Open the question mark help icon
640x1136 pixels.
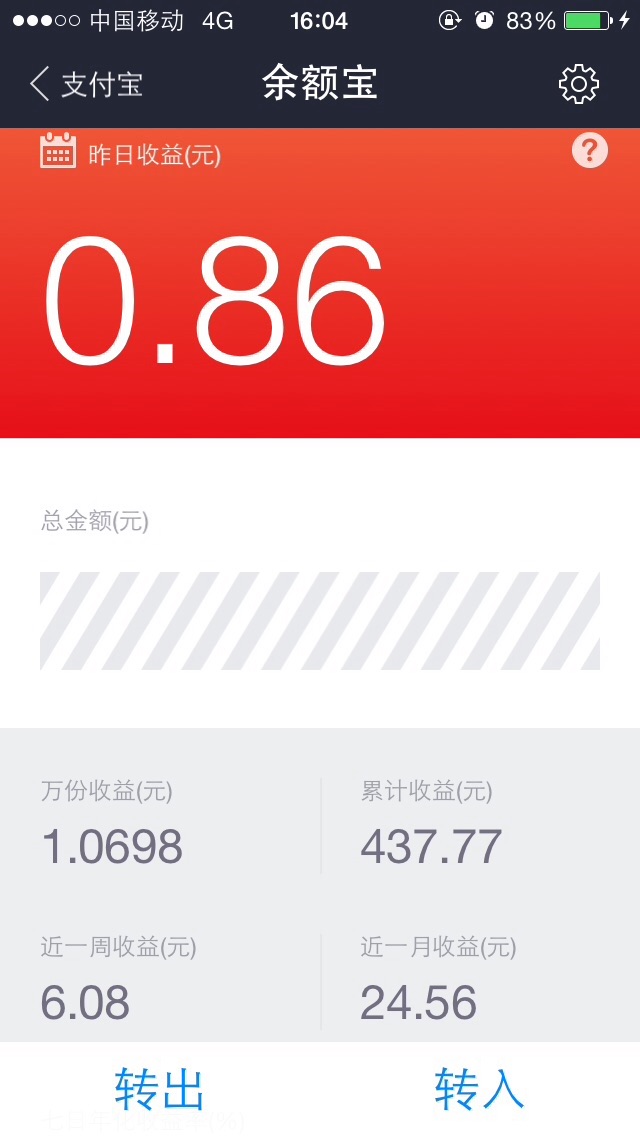click(590, 151)
